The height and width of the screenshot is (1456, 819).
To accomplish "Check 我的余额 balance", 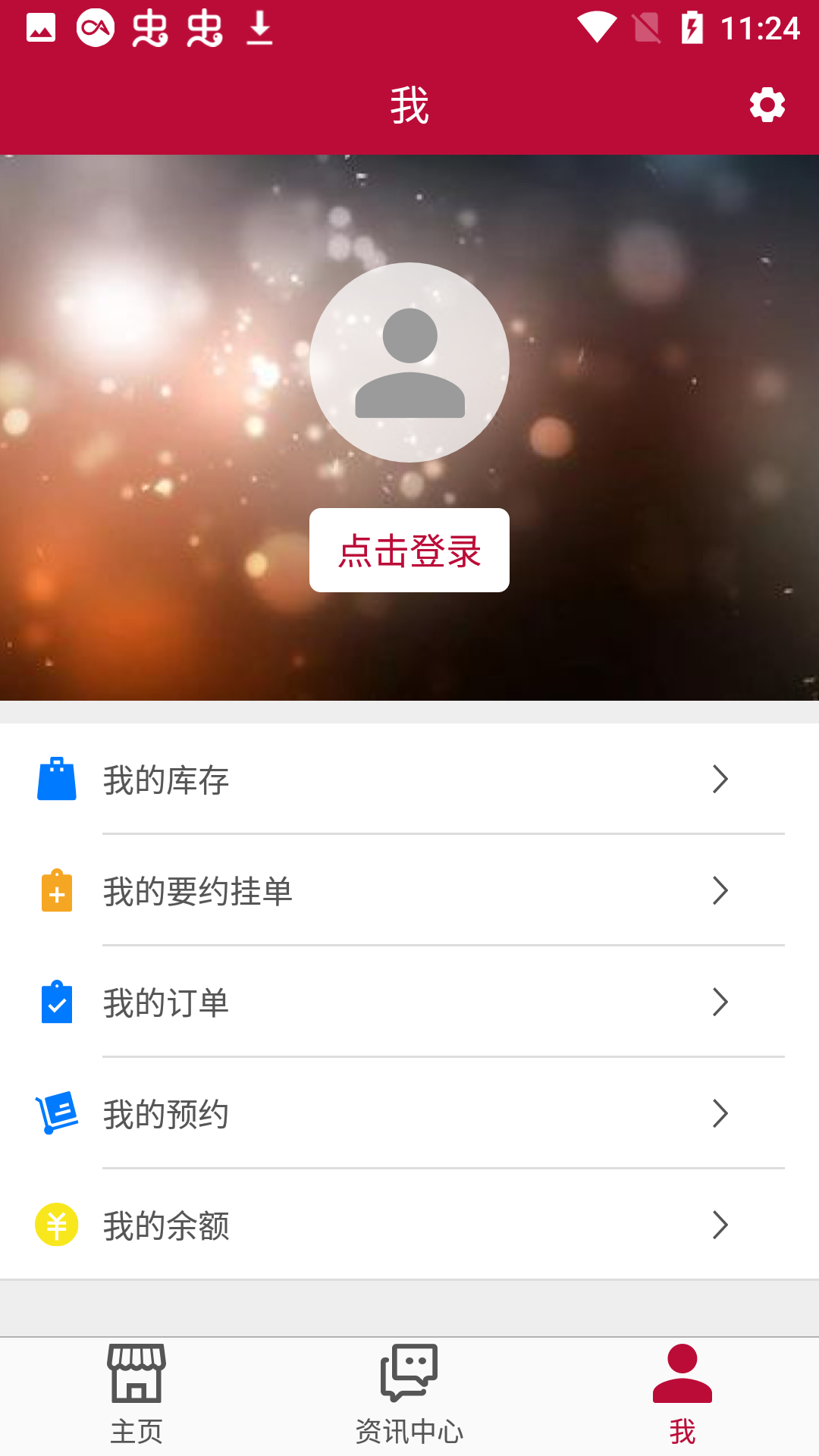I will point(409,1225).
